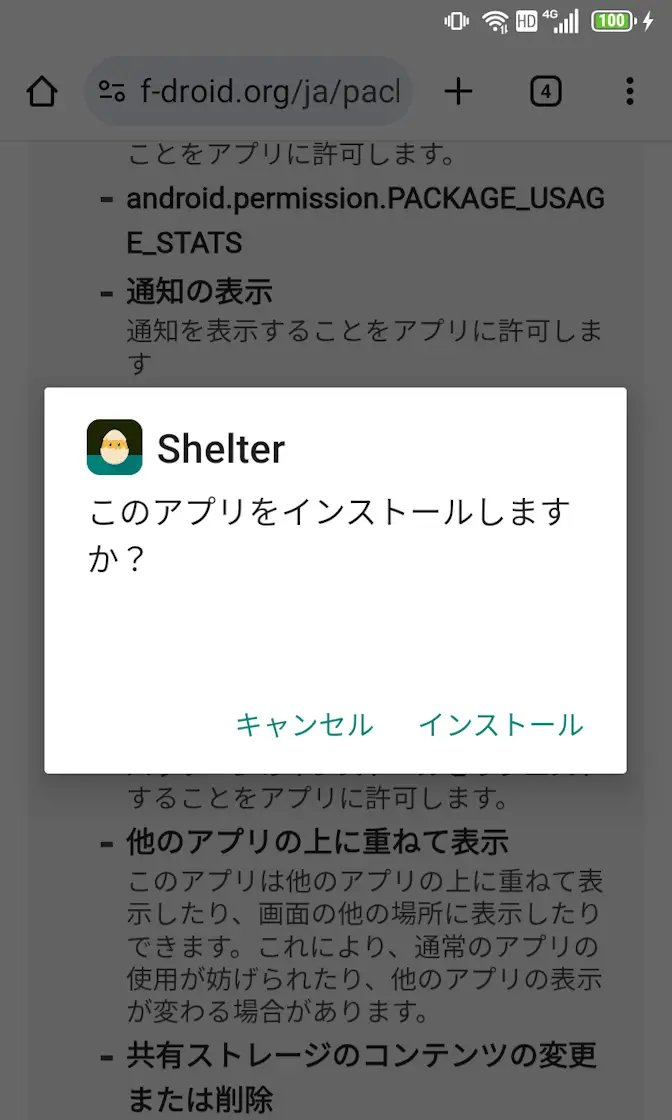Open a new browser tab

tap(458, 92)
